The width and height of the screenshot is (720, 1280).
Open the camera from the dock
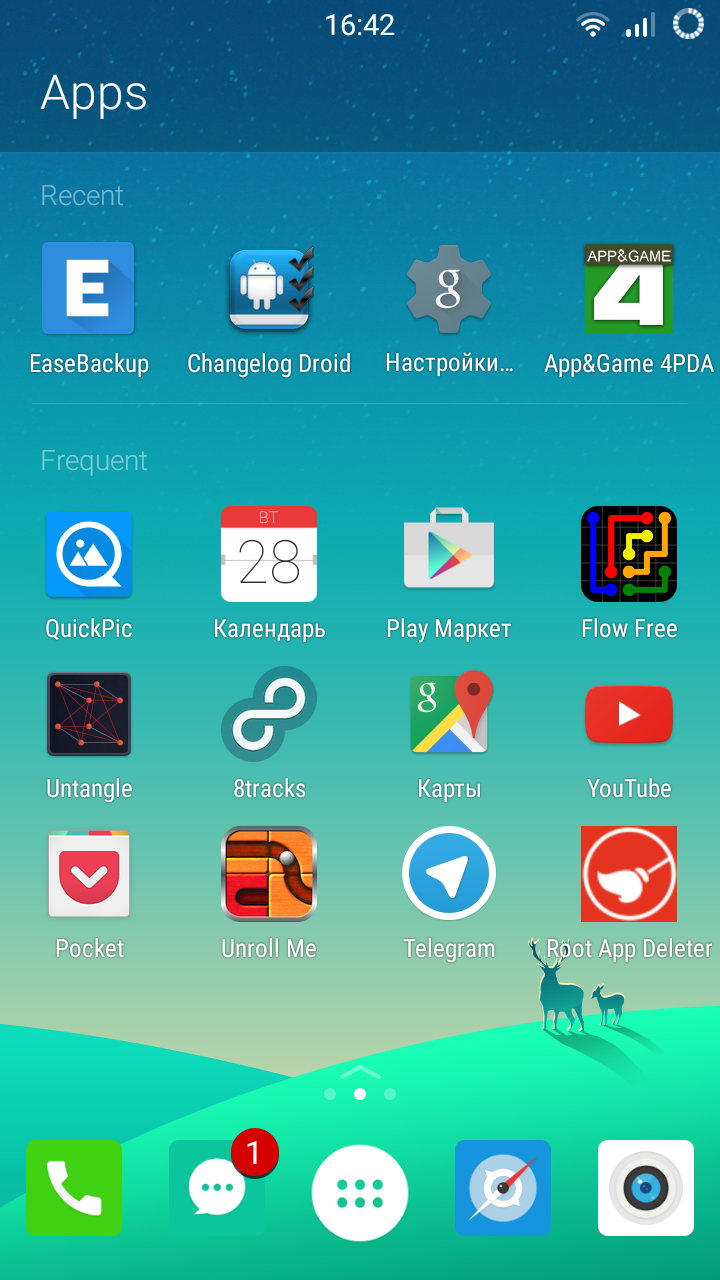pos(646,1188)
